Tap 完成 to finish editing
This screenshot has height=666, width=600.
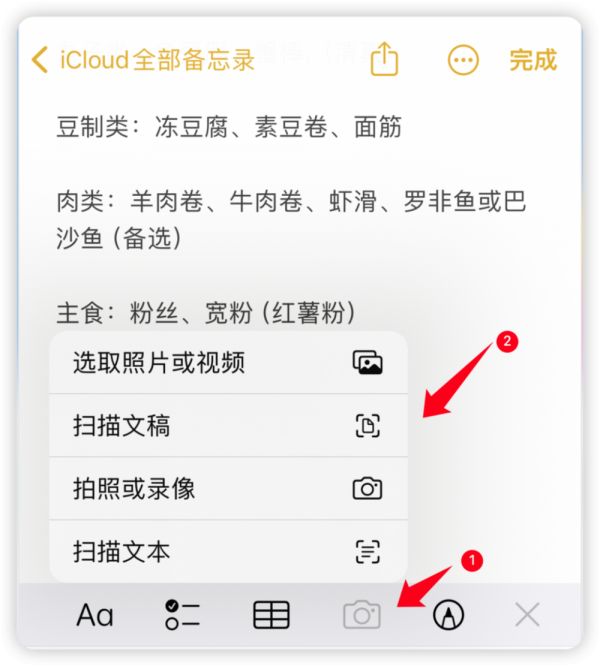pos(532,60)
